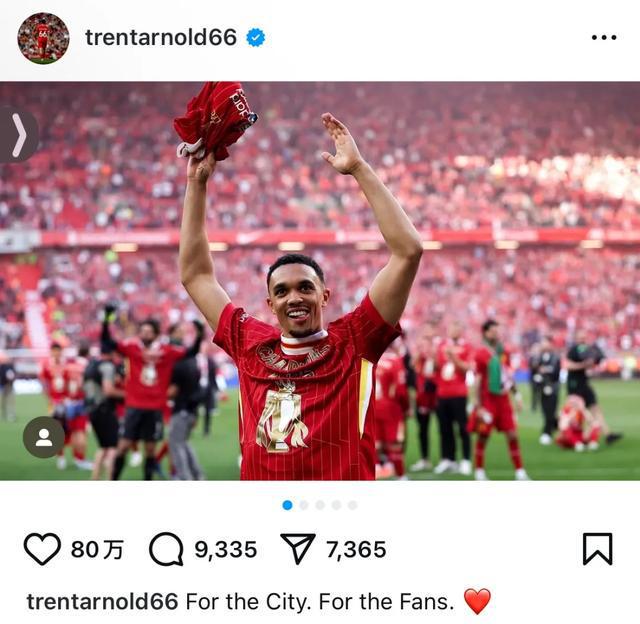
Task: Save the post with bookmark icon
Action: 597,548
